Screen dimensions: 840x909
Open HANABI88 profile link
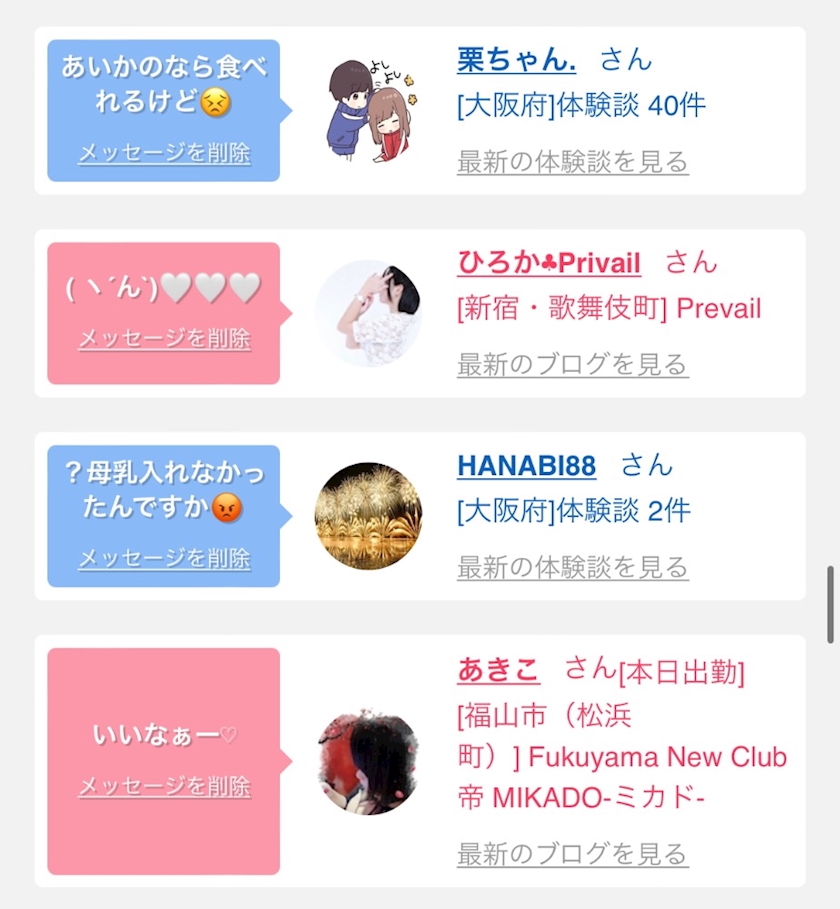526,466
